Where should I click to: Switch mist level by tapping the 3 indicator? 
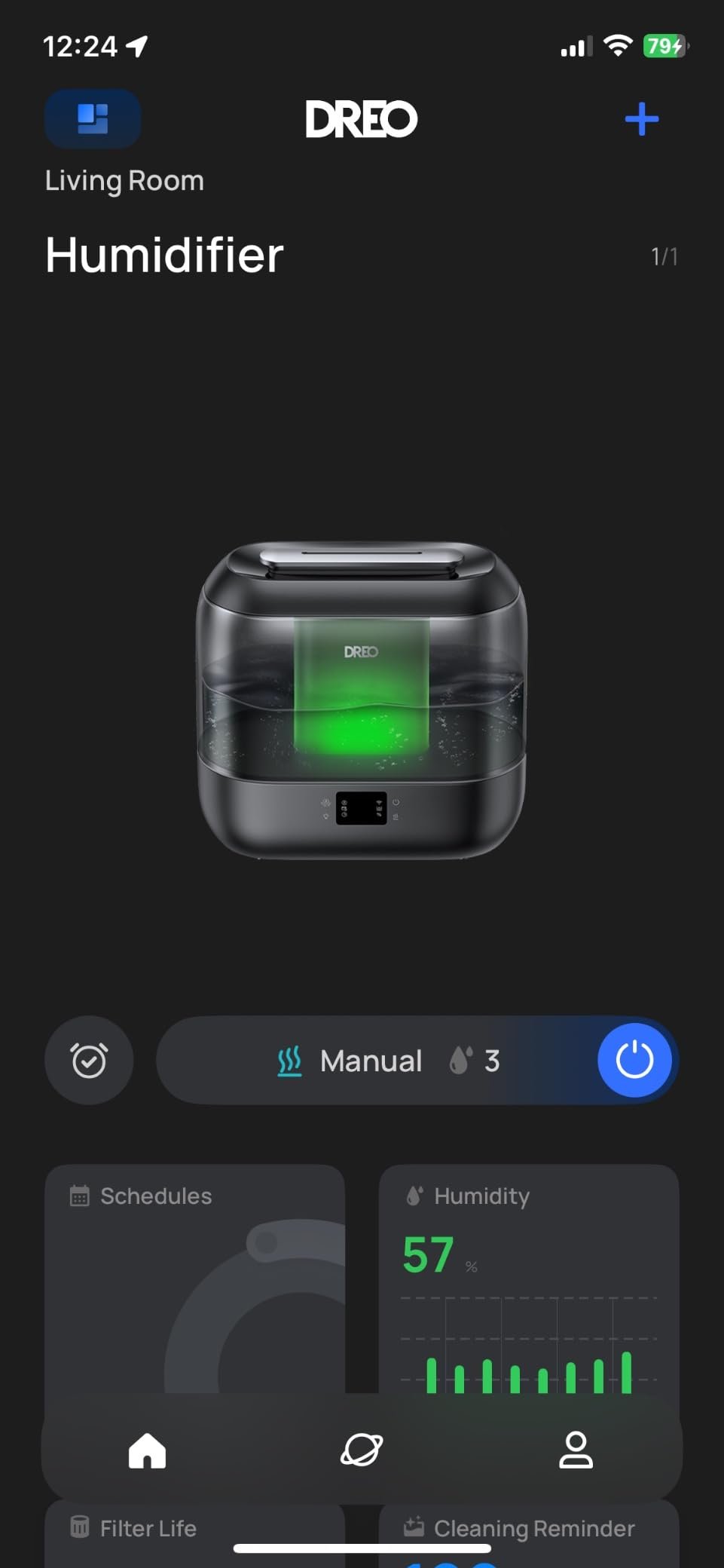(x=491, y=1059)
